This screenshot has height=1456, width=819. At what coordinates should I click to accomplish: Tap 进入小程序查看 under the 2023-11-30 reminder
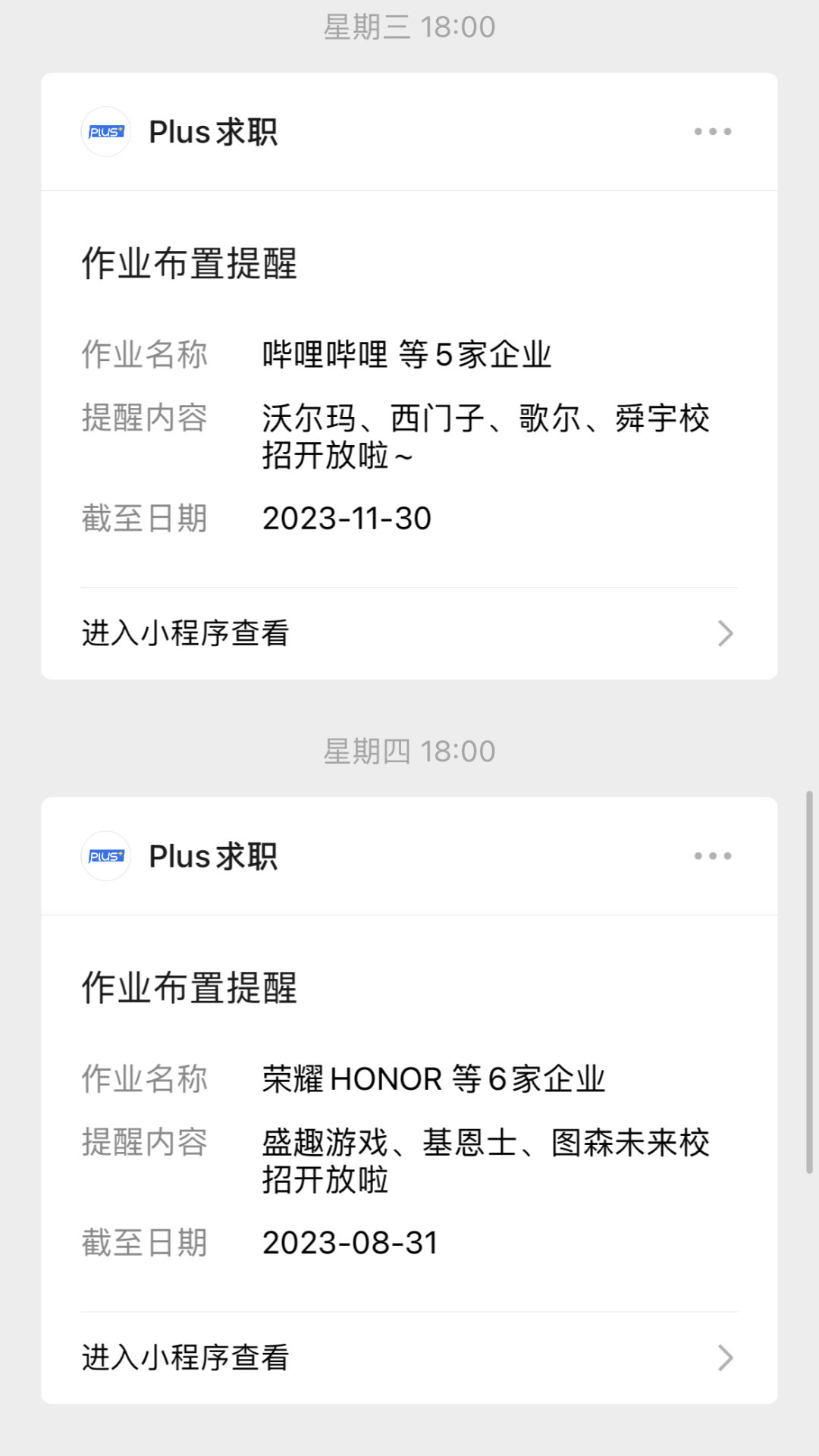click(x=409, y=633)
